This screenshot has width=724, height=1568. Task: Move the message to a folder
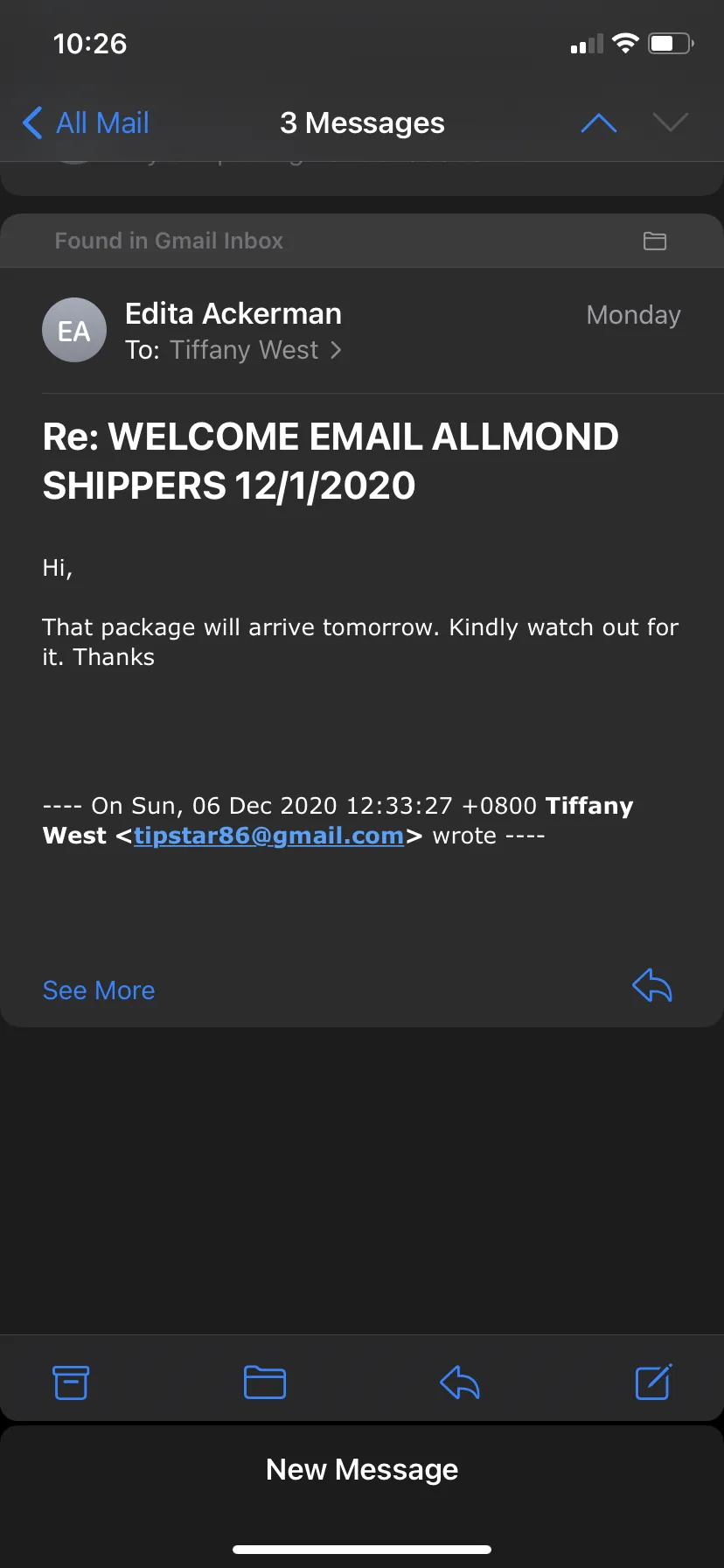tap(265, 1382)
